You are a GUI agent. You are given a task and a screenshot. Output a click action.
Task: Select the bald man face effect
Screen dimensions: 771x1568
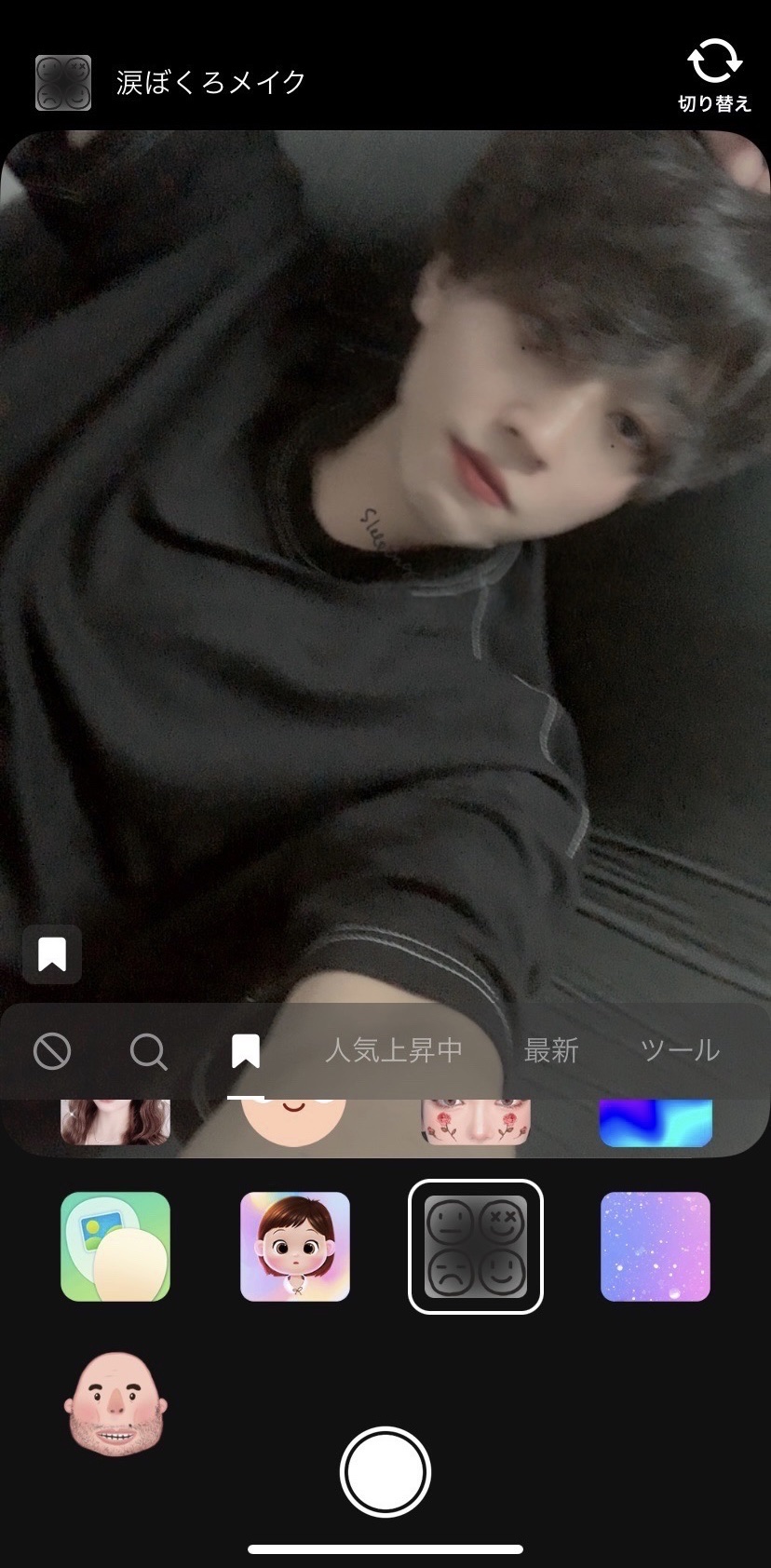[x=115, y=1402]
